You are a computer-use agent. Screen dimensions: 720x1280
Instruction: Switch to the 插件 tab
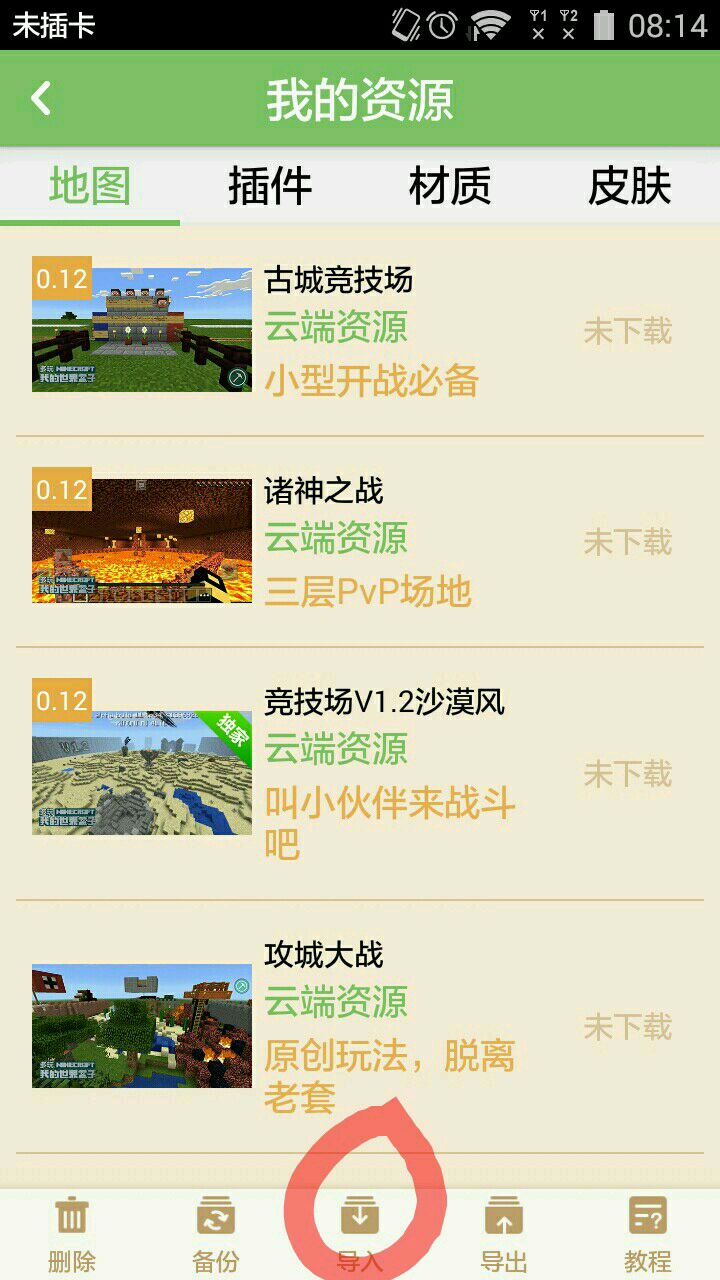coord(270,187)
